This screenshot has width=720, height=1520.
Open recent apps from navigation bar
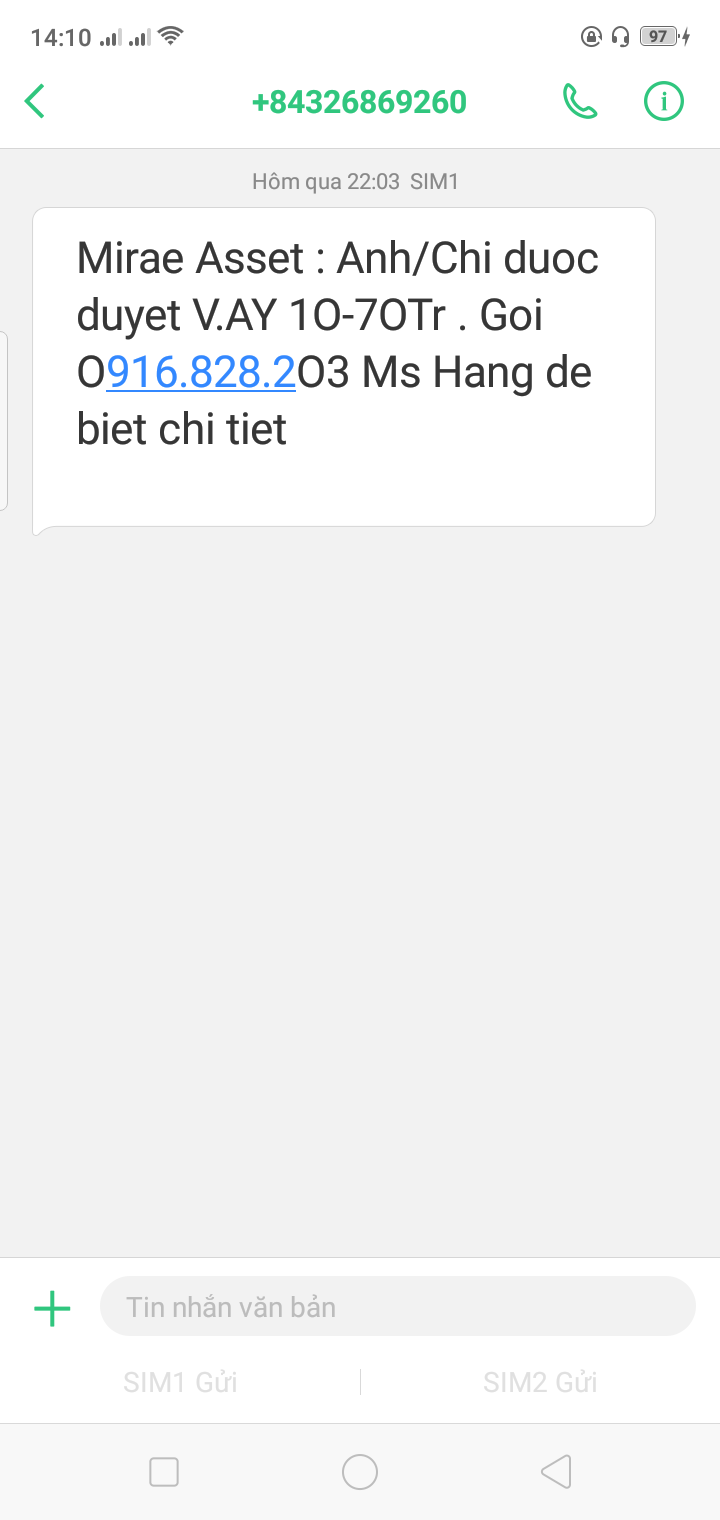[164, 1472]
